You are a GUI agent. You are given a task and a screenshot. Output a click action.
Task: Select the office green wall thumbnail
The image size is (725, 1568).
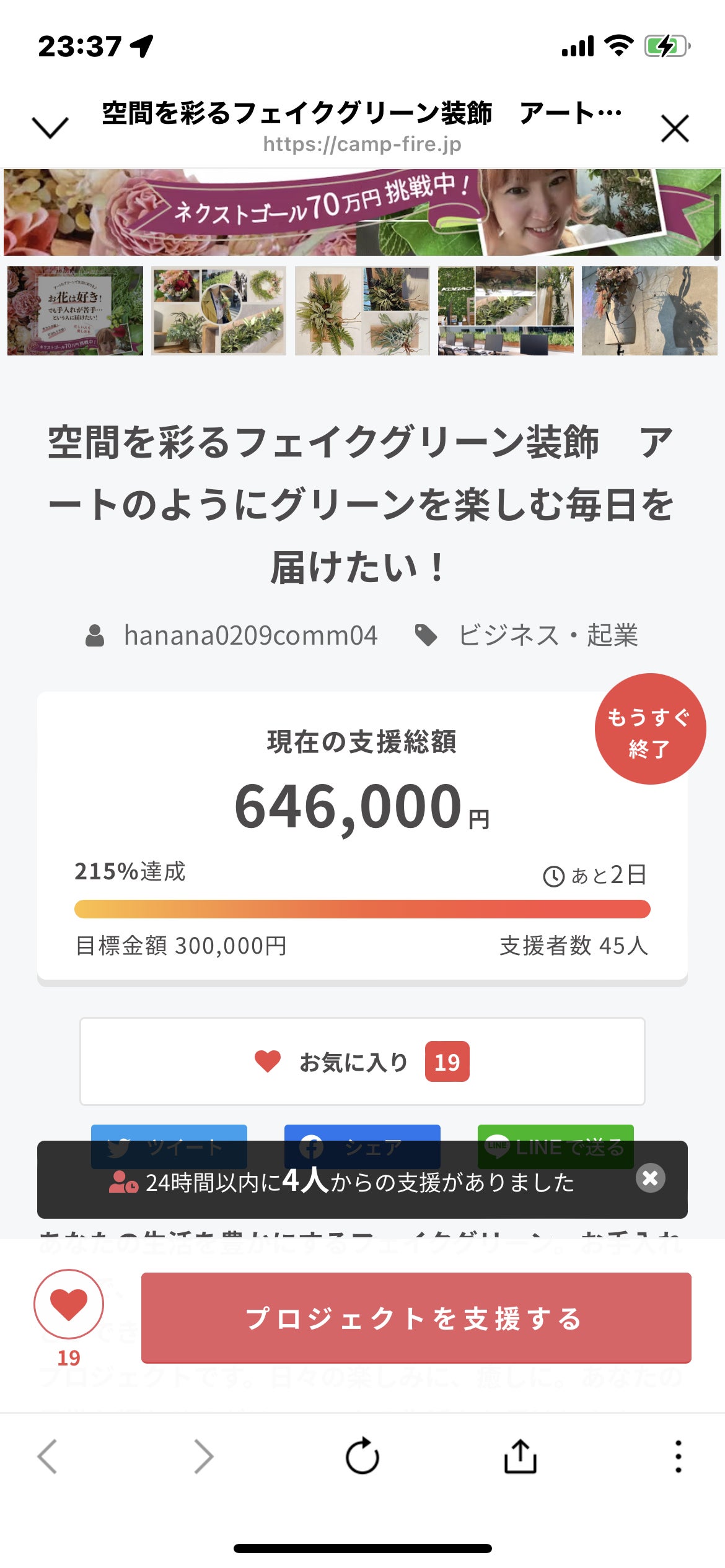pyautogui.click(x=506, y=311)
